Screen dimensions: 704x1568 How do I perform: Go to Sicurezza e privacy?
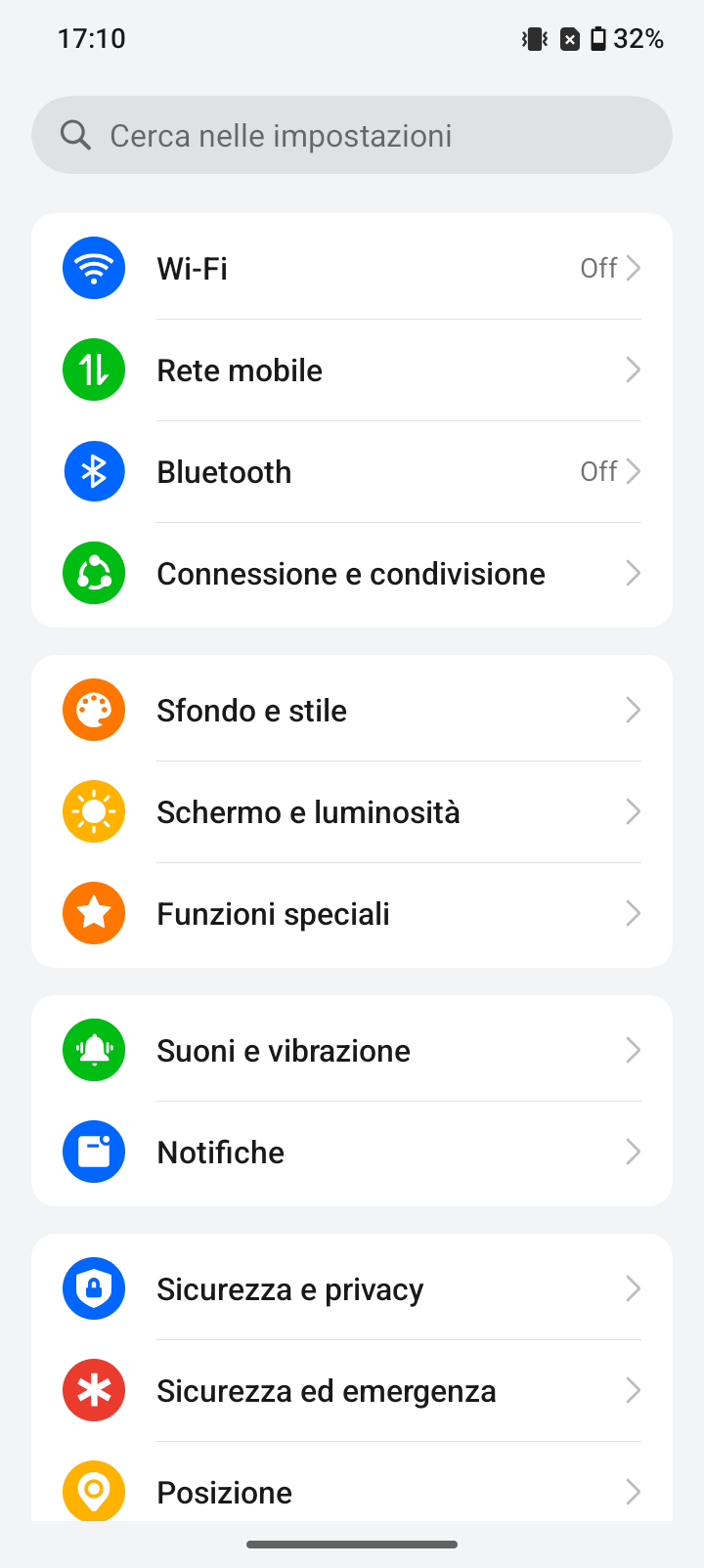(352, 1288)
